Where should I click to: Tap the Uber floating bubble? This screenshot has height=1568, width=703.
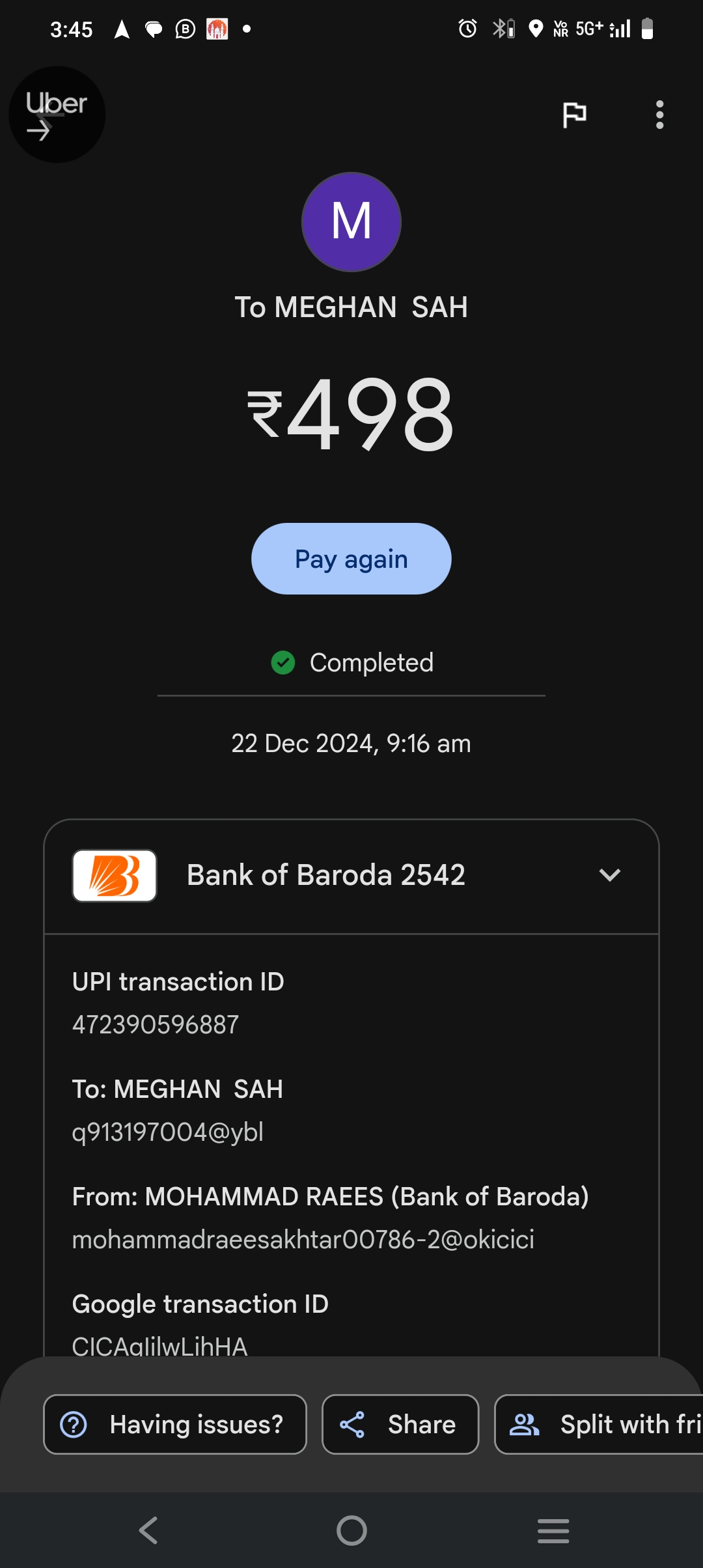pyautogui.click(x=57, y=115)
